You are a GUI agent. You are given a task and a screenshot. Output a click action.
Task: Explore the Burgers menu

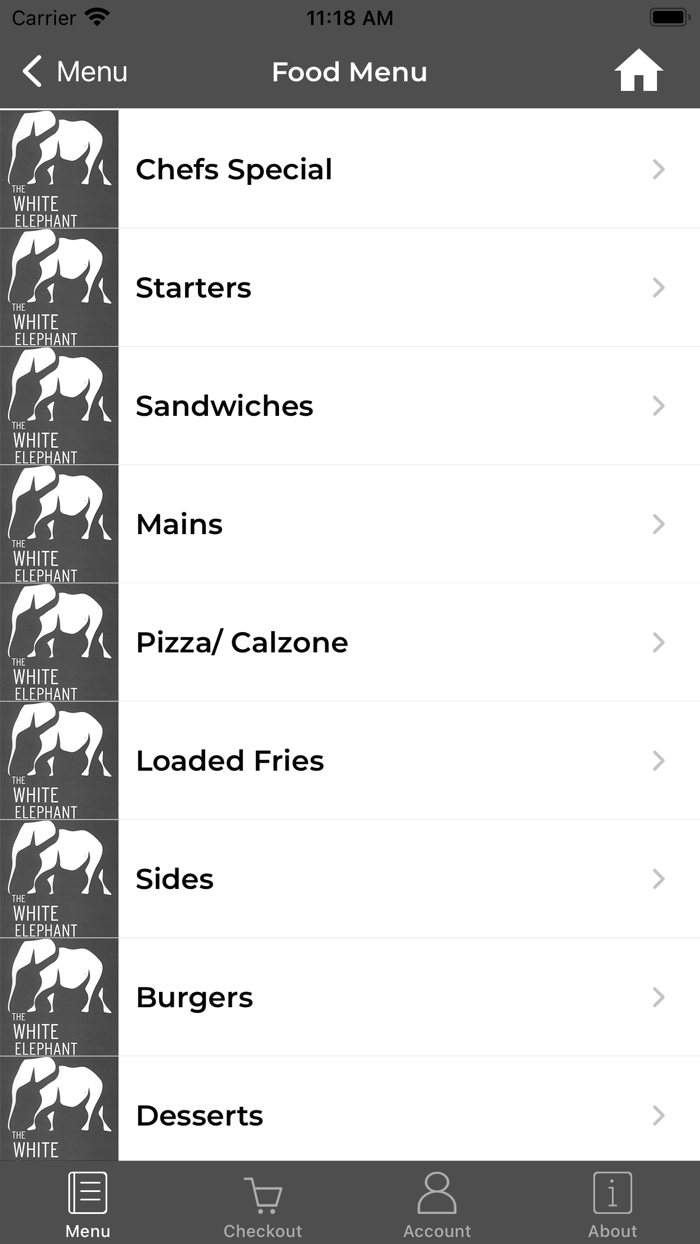350,997
